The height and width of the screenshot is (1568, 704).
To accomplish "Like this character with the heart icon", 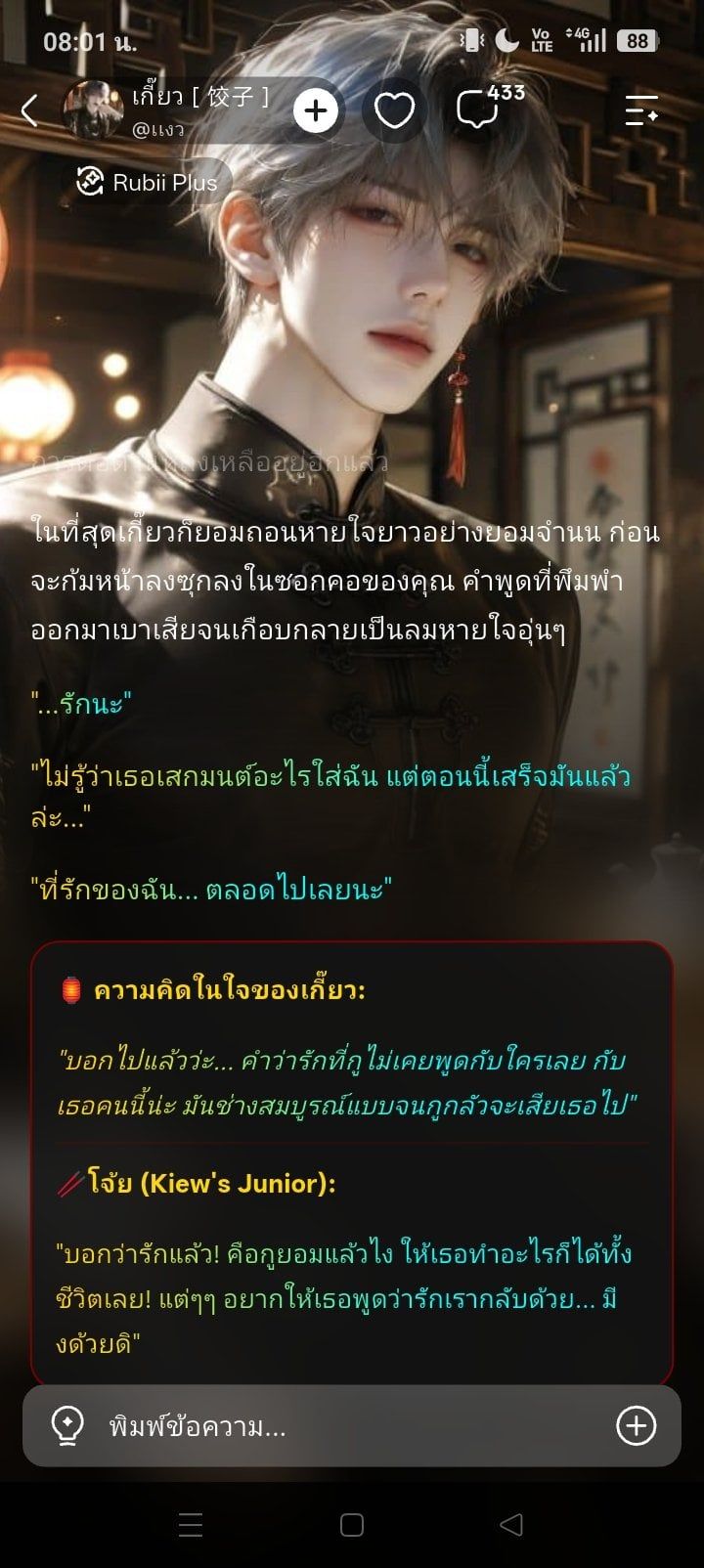I will [394, 110].
